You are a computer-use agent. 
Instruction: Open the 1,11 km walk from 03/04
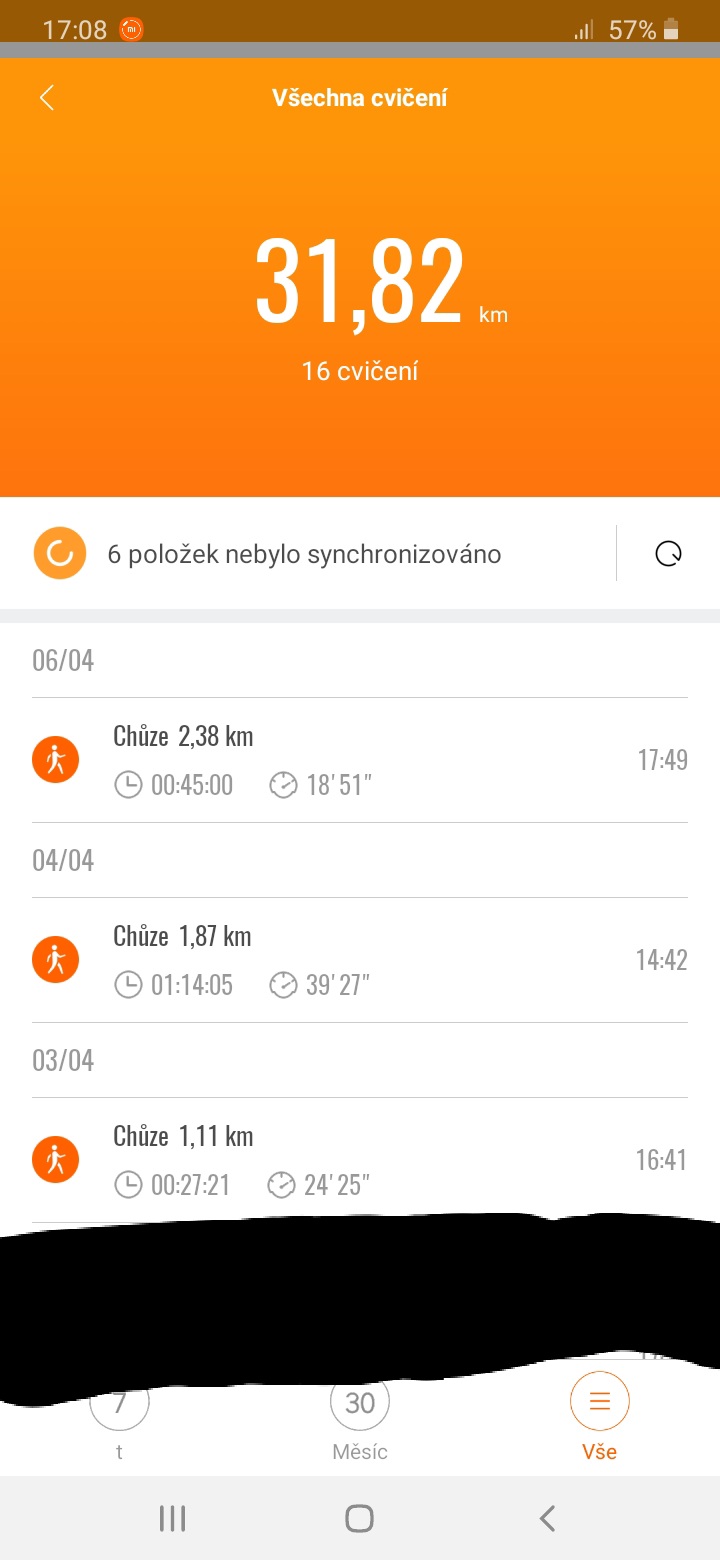pyautogui.click(x=360, y=1160)
